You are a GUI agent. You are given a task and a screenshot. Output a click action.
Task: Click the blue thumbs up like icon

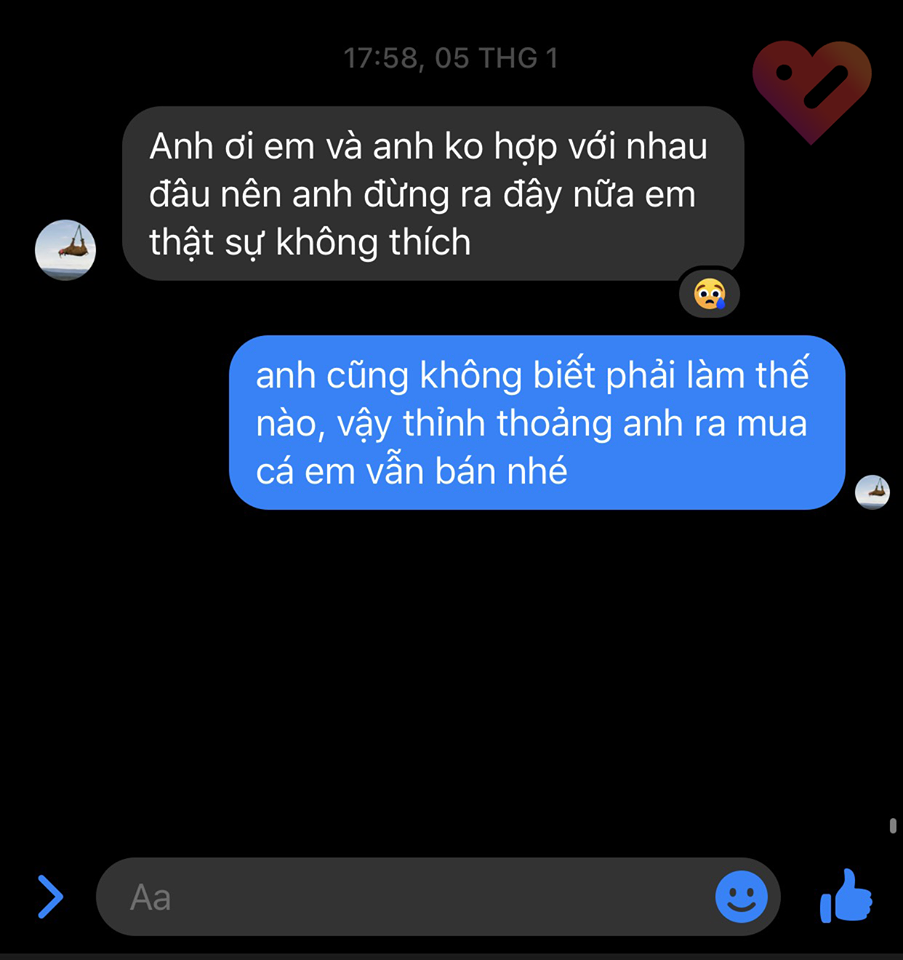pos(845,897)
